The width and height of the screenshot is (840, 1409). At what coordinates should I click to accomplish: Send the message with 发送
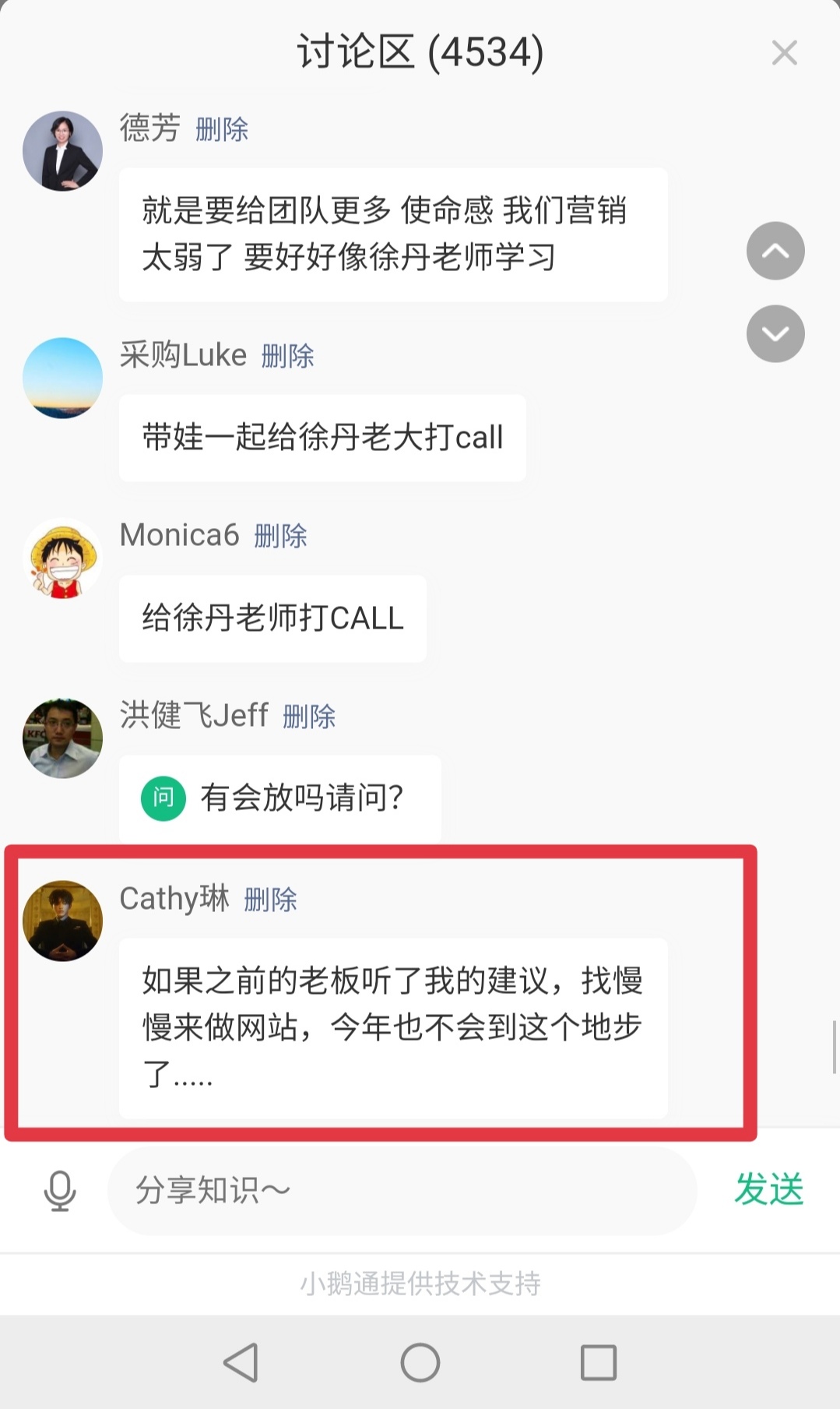768,1190
